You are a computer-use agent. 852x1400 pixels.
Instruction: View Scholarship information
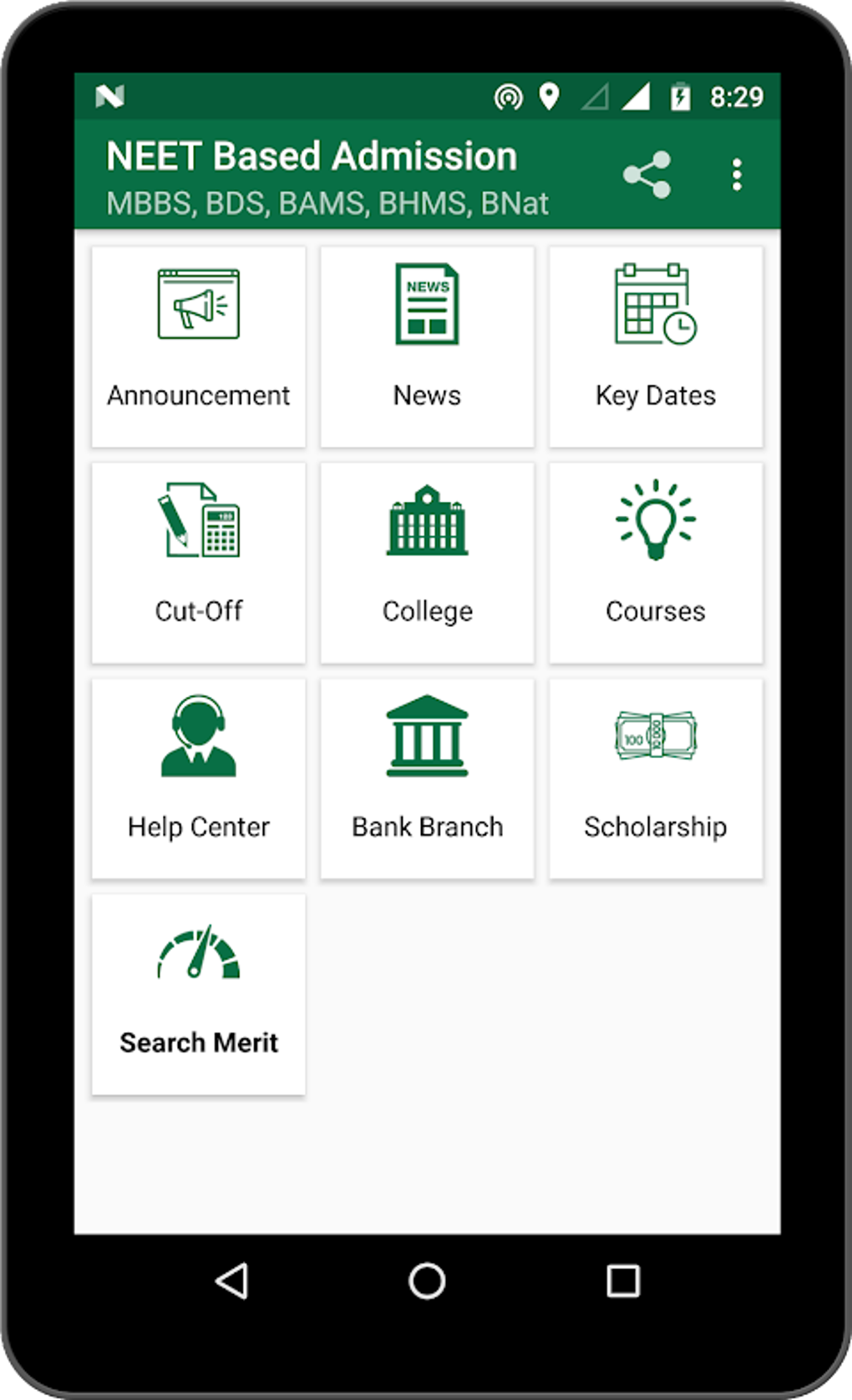click(656, 778)
